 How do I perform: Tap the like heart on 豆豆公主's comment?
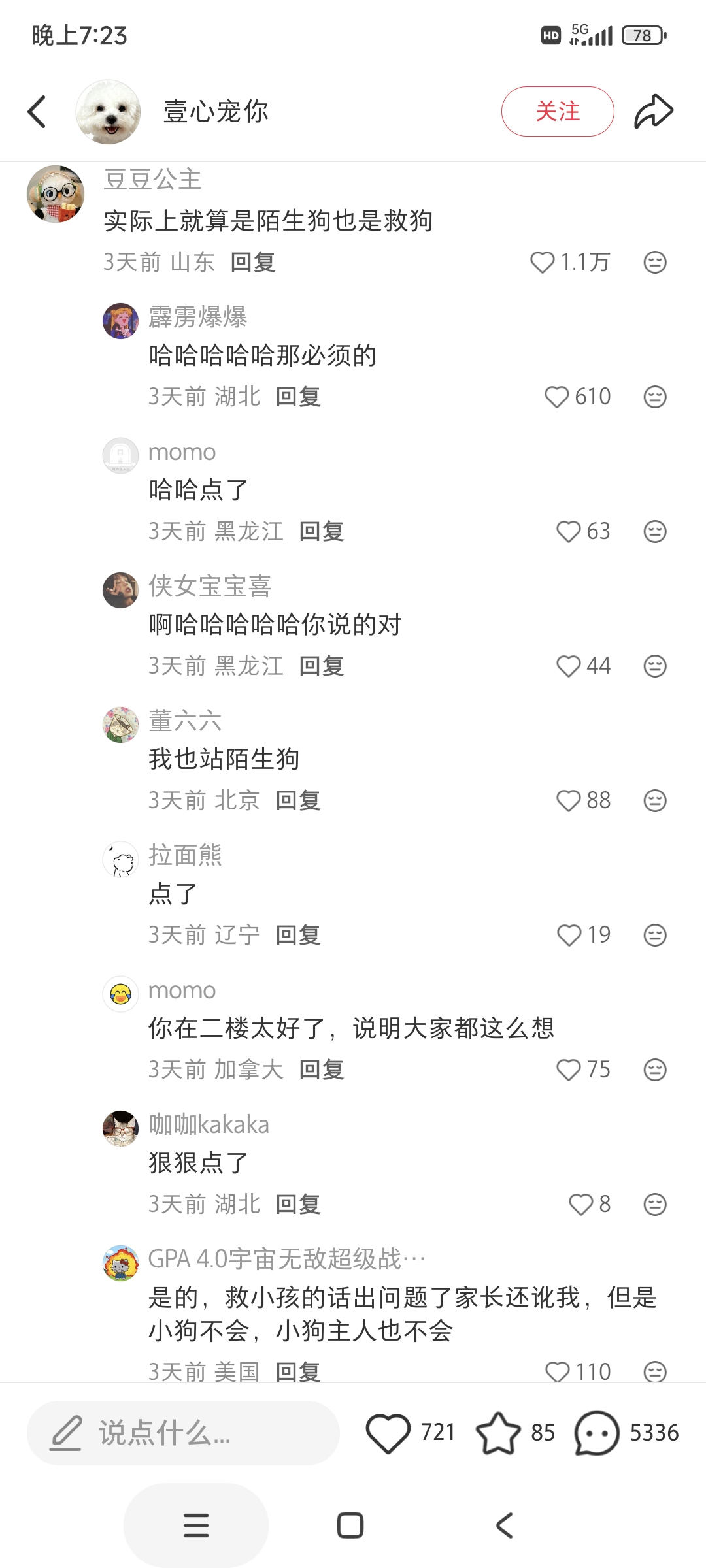click(543, 262)
